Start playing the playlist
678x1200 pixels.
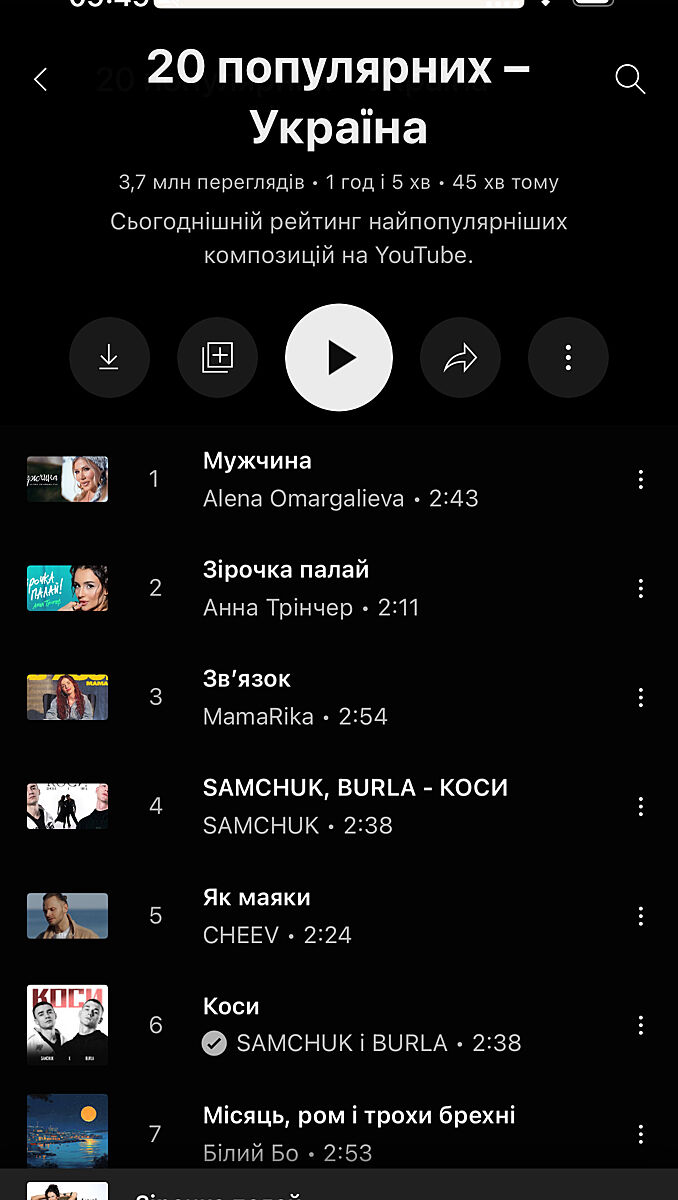(339, 357)
